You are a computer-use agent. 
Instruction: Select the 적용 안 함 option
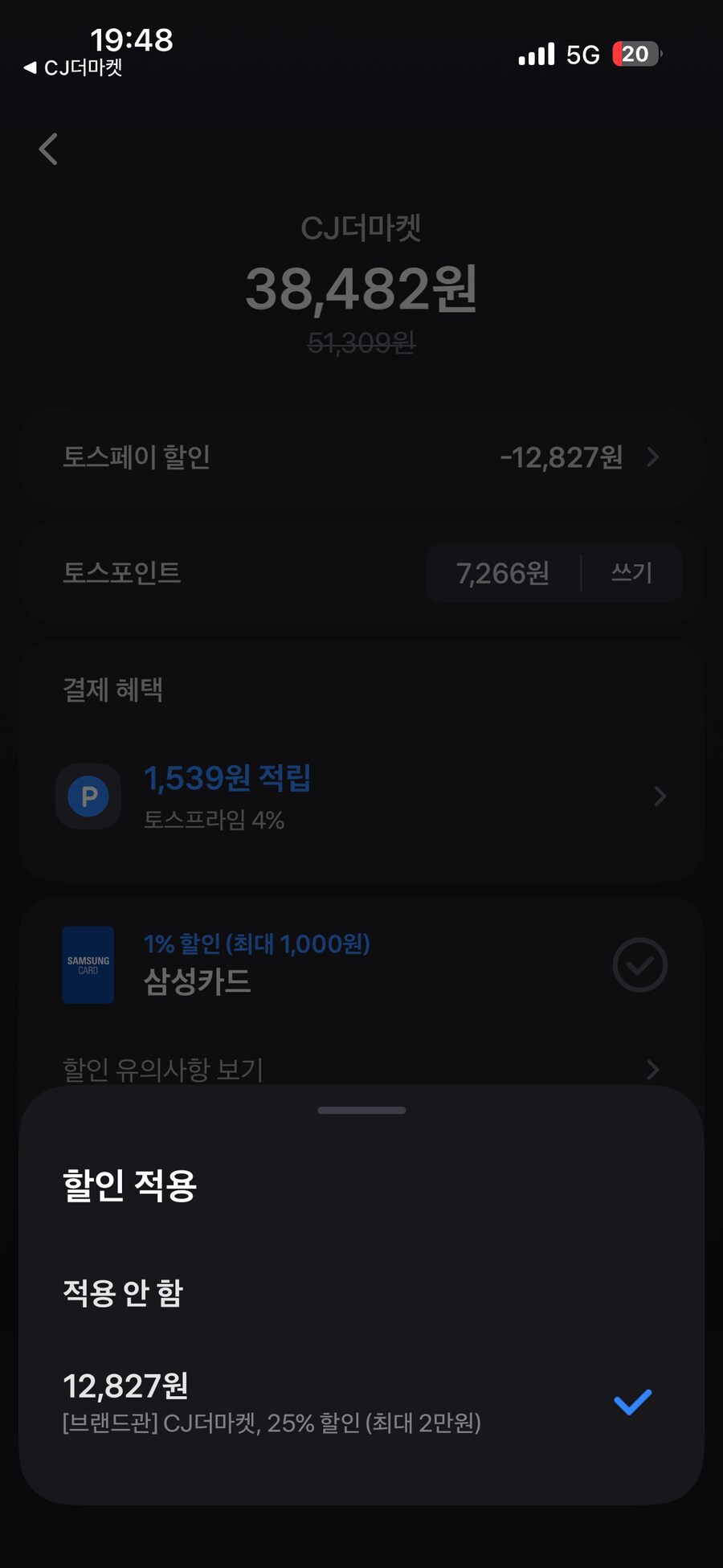point(122,1292)
